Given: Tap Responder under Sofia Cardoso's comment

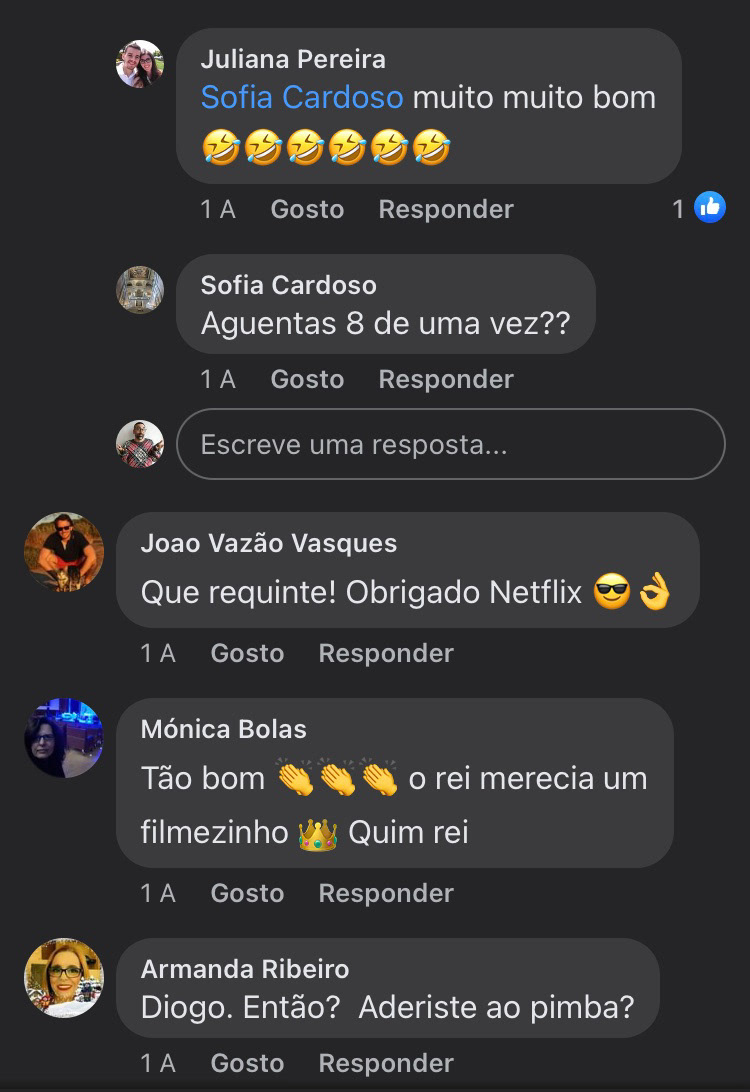Looking at the screenshot, I should 446,379.
